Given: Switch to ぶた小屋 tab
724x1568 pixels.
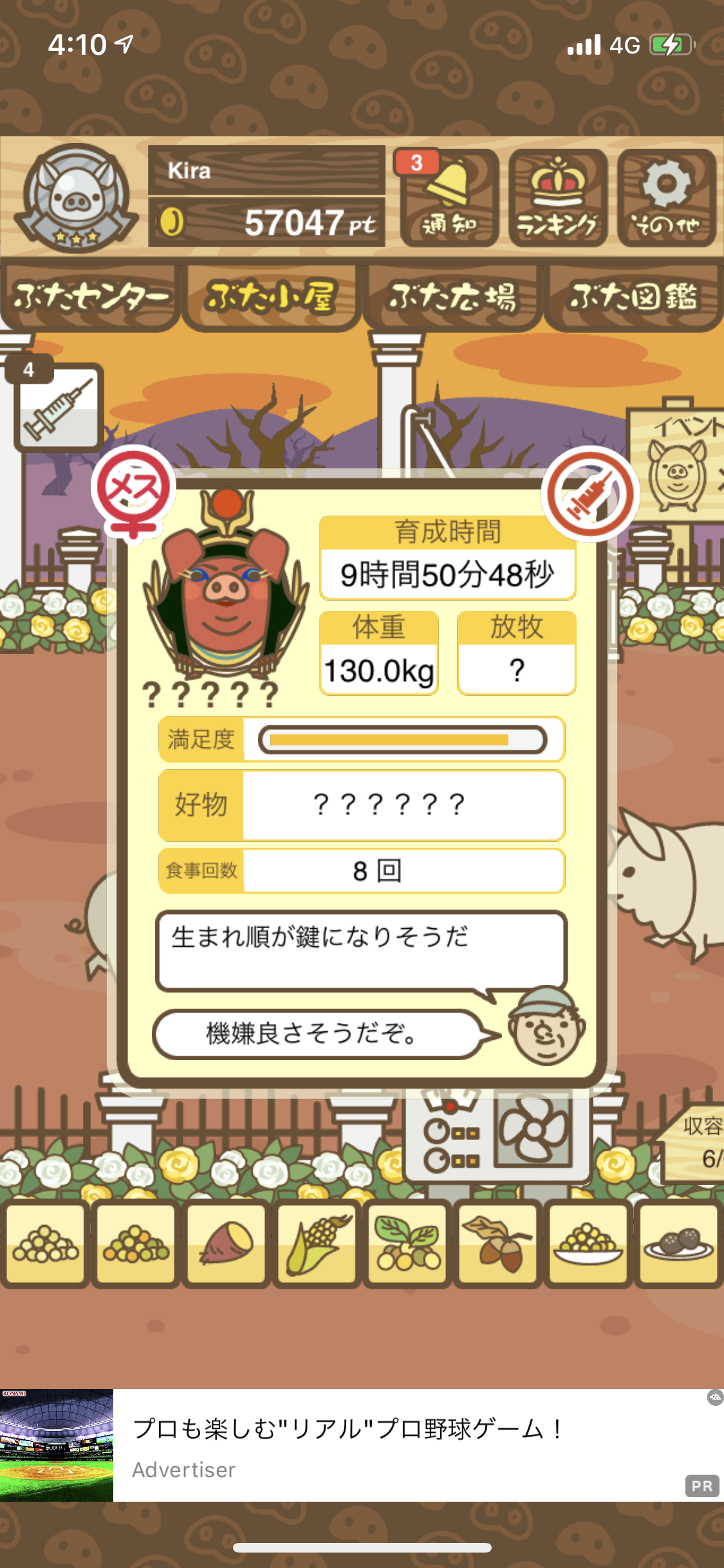Looking at the screenshot, I should pyautogui.click(x=271, y=297).
